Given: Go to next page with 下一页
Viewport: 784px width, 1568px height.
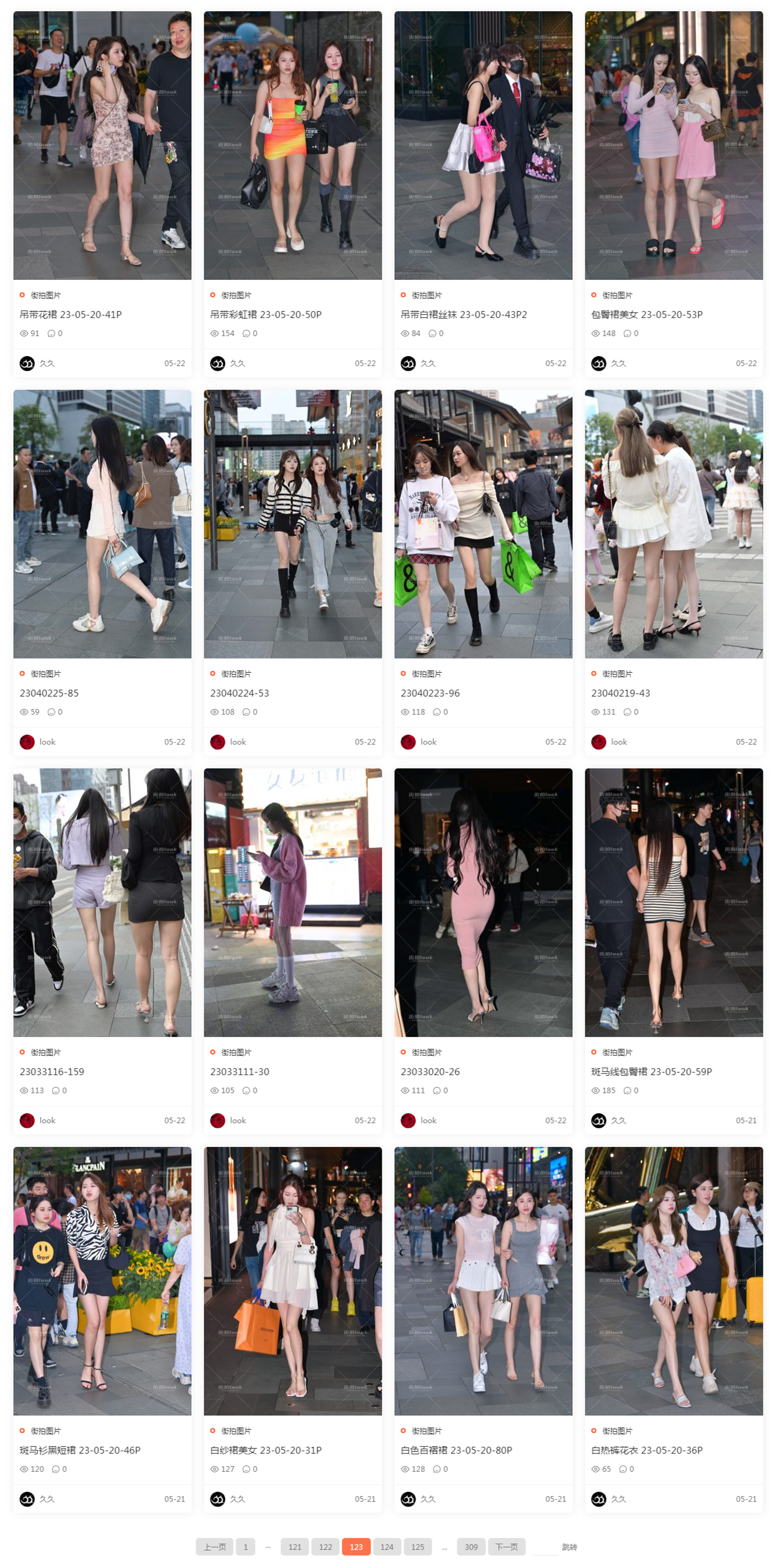Looking at the screenshot, I should click(x=506, y=1547).
